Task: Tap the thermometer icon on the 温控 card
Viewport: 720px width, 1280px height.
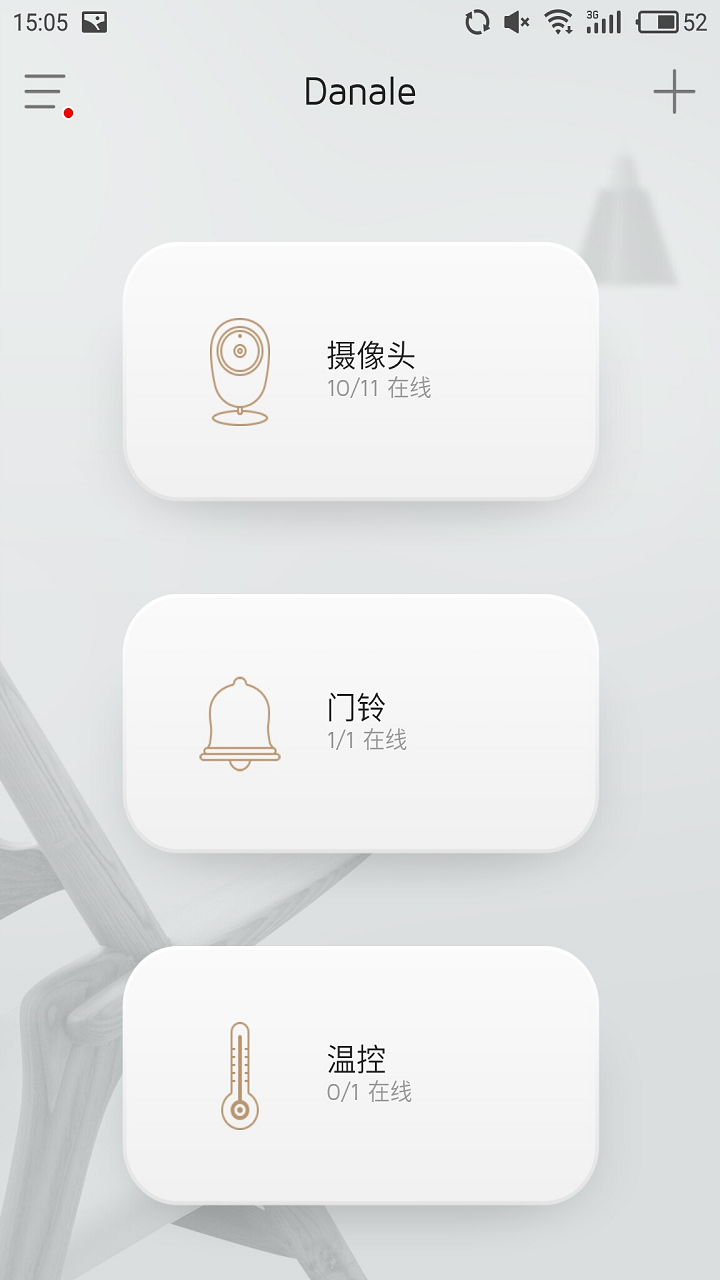Action: point(239,1075)
